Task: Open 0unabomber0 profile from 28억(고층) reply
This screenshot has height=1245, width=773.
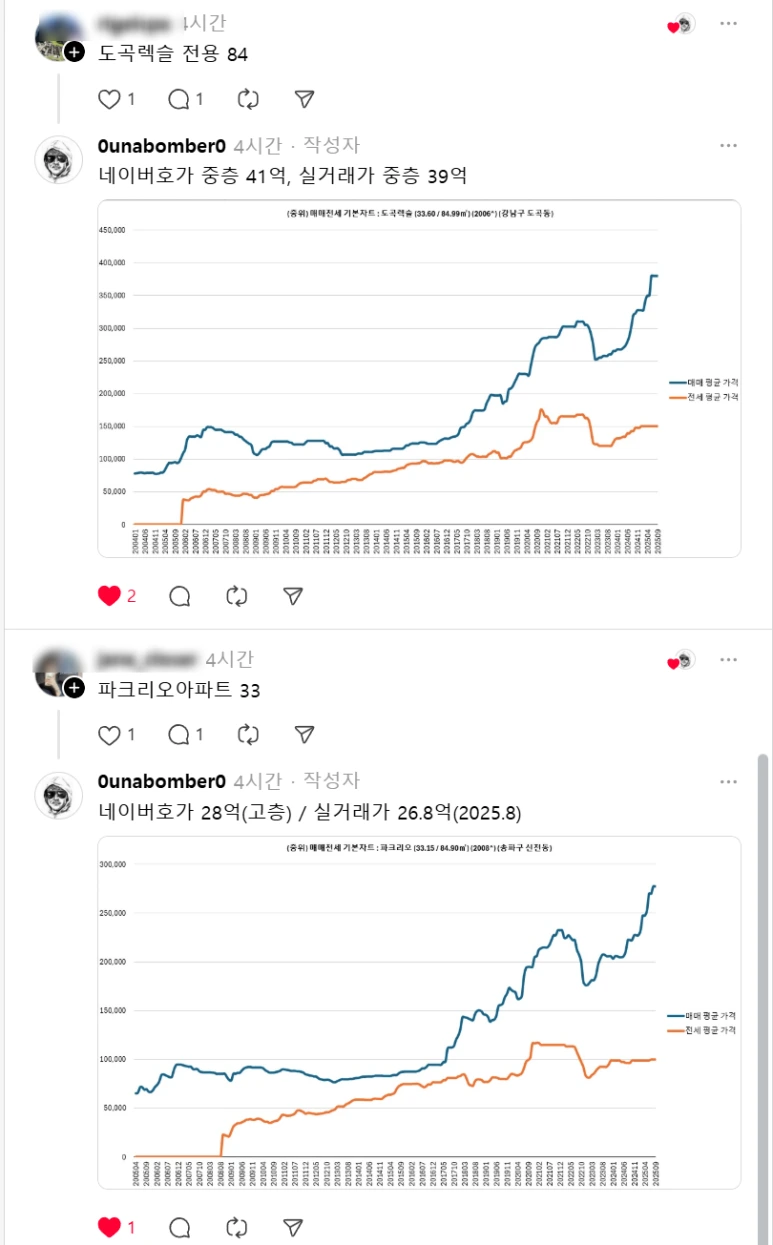Action: 162,781
